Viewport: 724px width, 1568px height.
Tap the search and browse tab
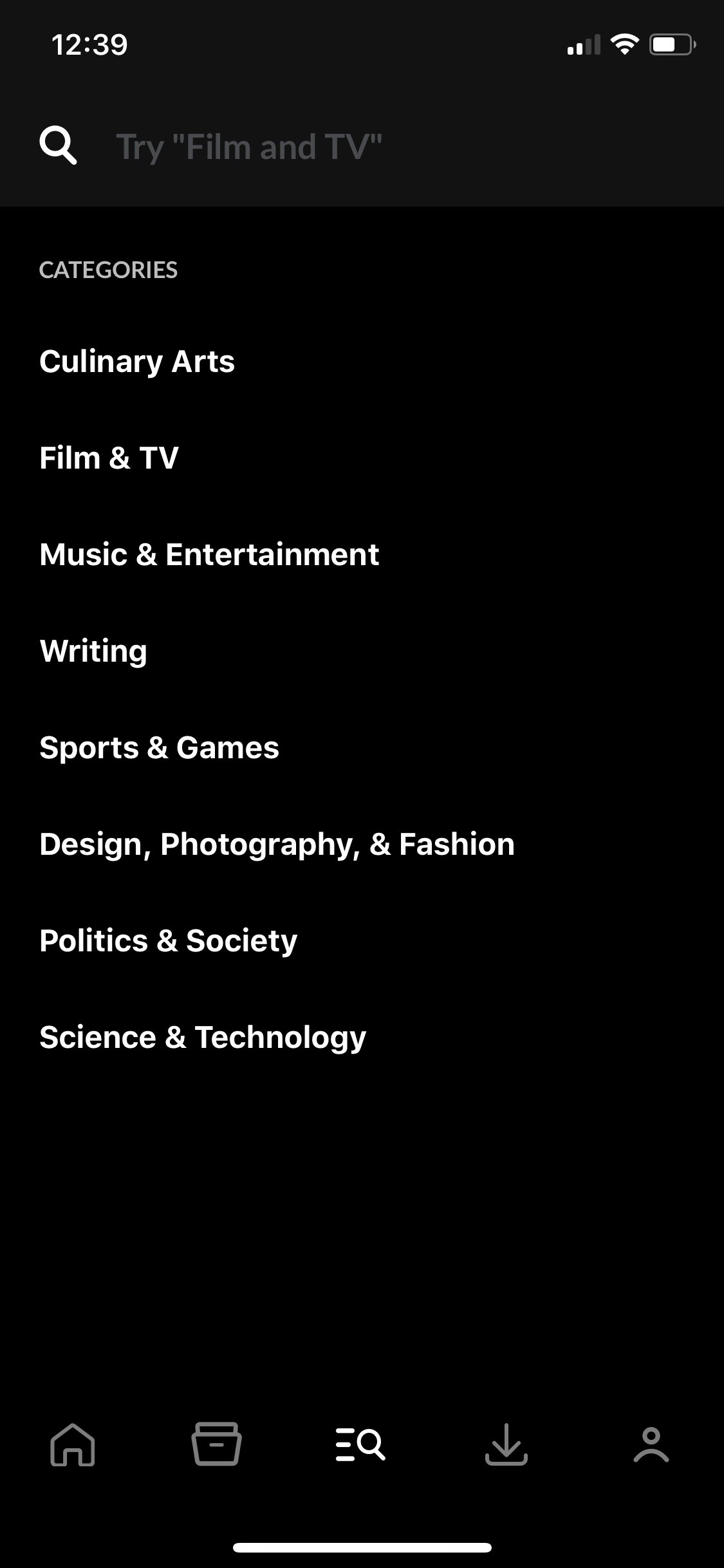point(361,1444)
